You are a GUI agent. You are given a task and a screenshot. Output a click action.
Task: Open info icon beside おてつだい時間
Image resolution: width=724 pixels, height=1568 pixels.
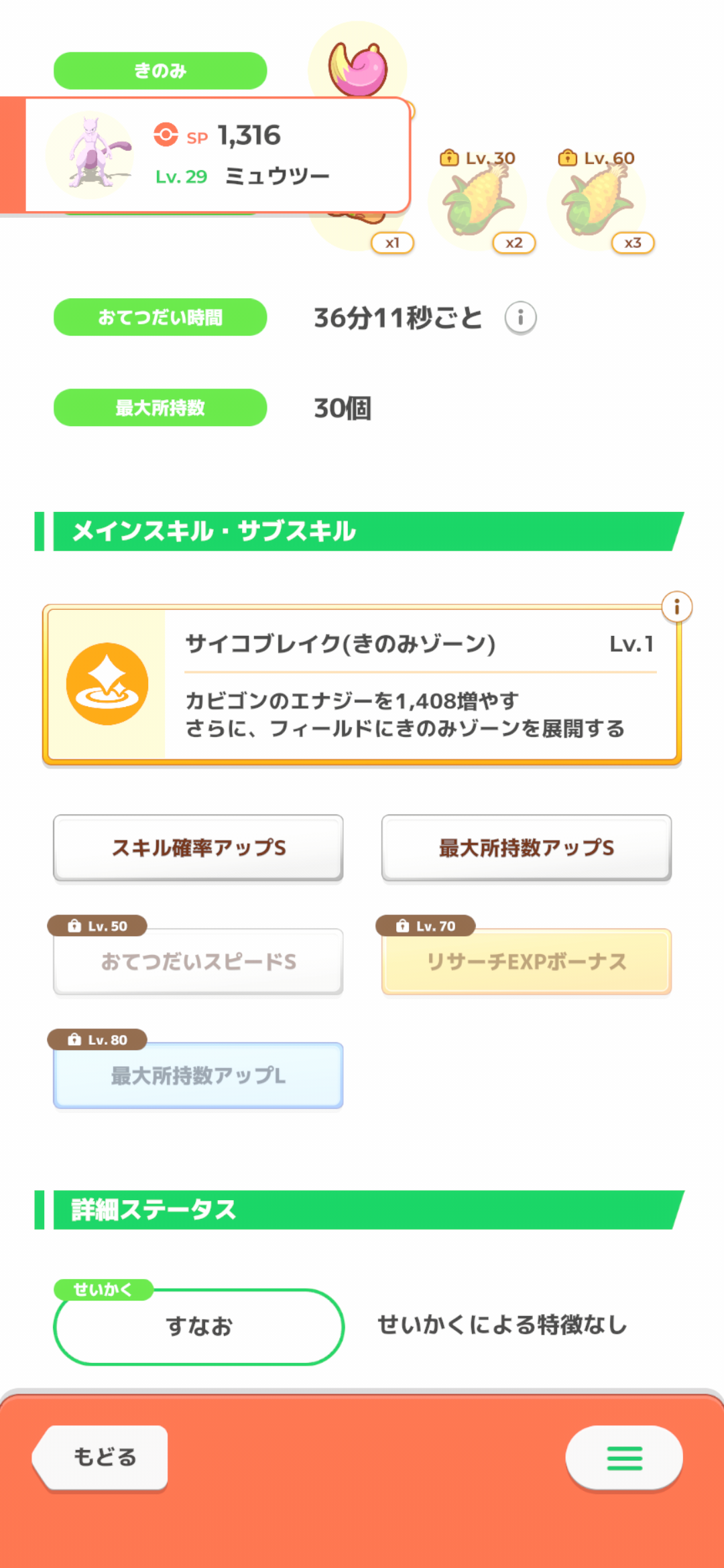coord(520,318)
